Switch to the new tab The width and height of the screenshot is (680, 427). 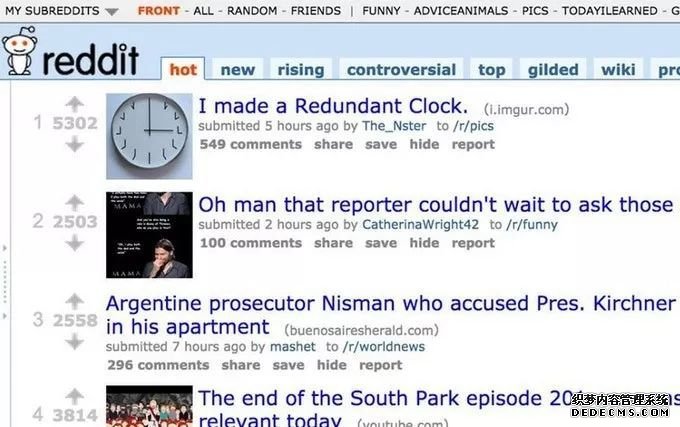click(x=237, y=69)
